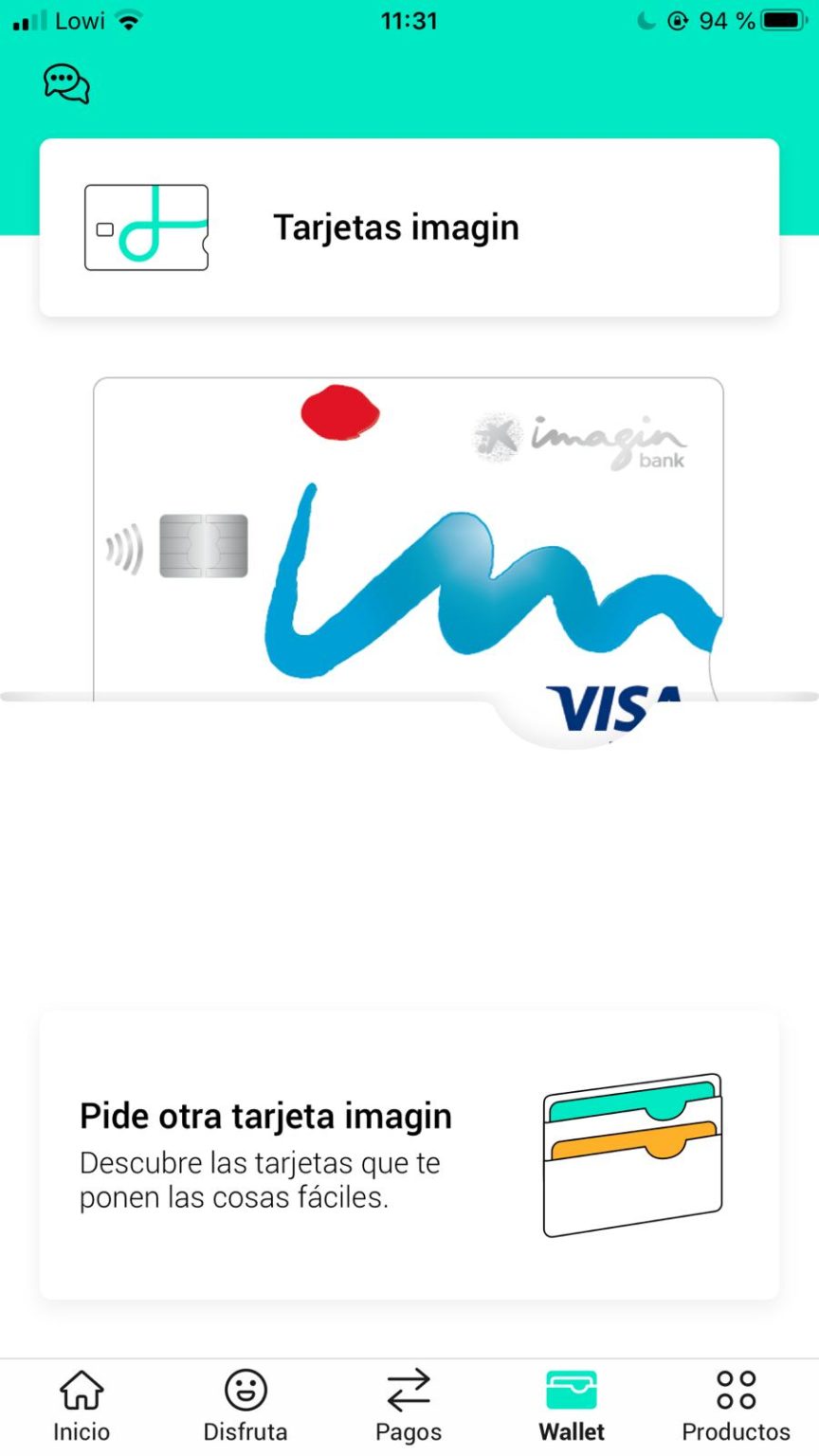This screenshot has width=819, height=1456.
Task: Tap the Disfruta smiley face icon
Action: [x=245, y=1390]
